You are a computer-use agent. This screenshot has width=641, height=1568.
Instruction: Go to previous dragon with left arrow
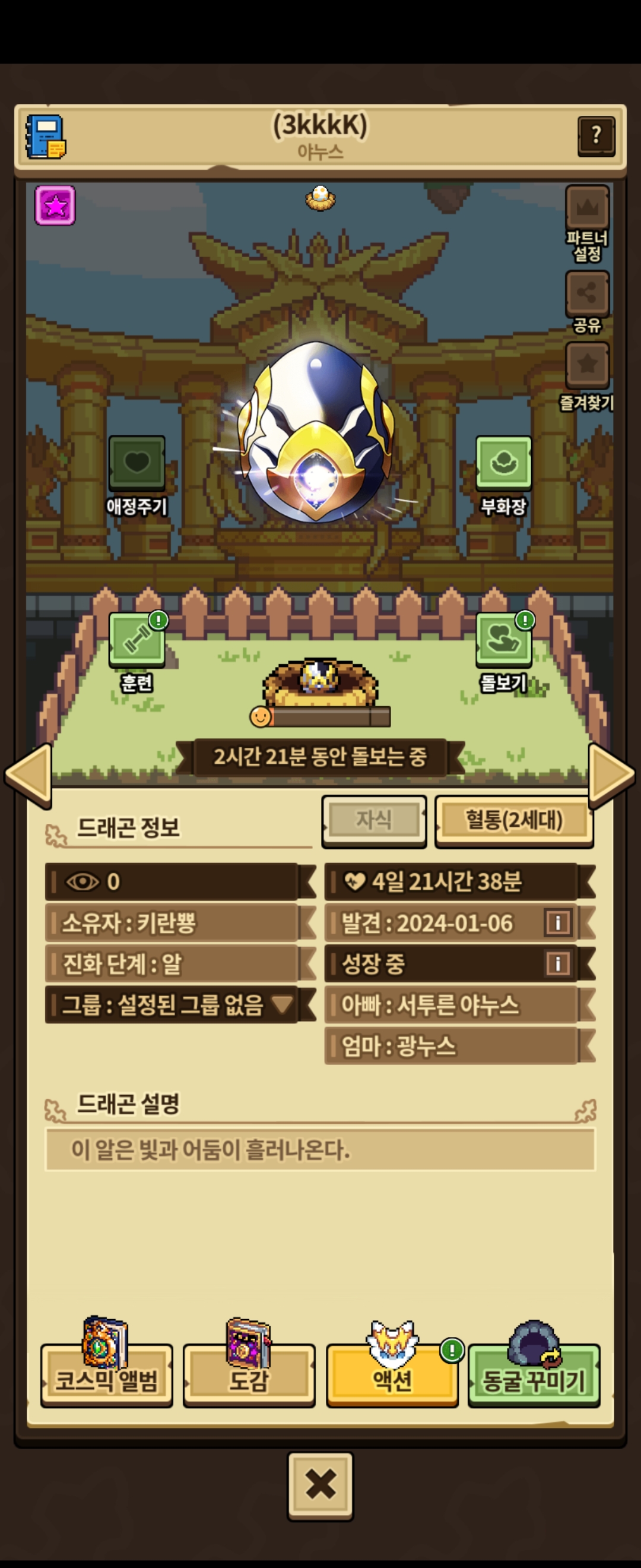28,776
